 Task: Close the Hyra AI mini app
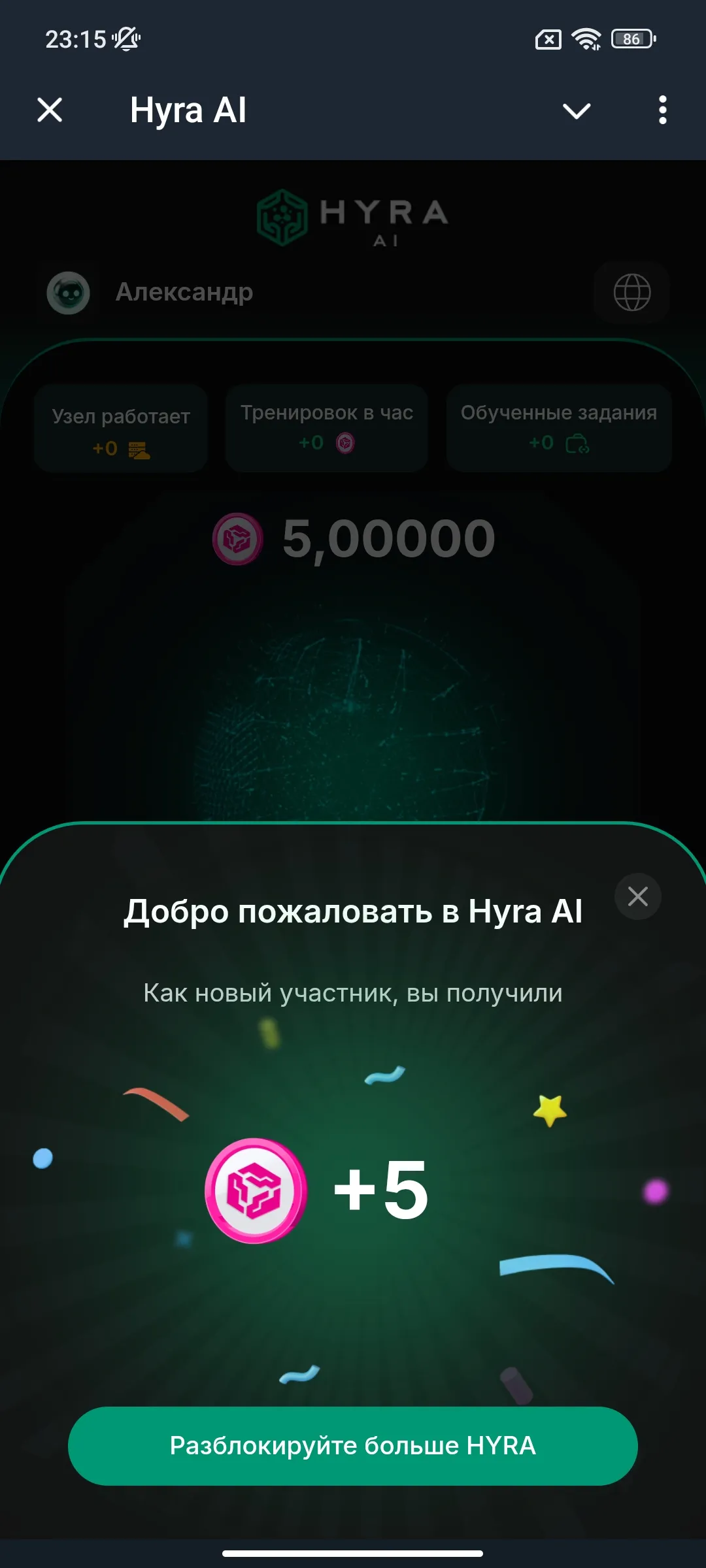[x=50, y=110]
